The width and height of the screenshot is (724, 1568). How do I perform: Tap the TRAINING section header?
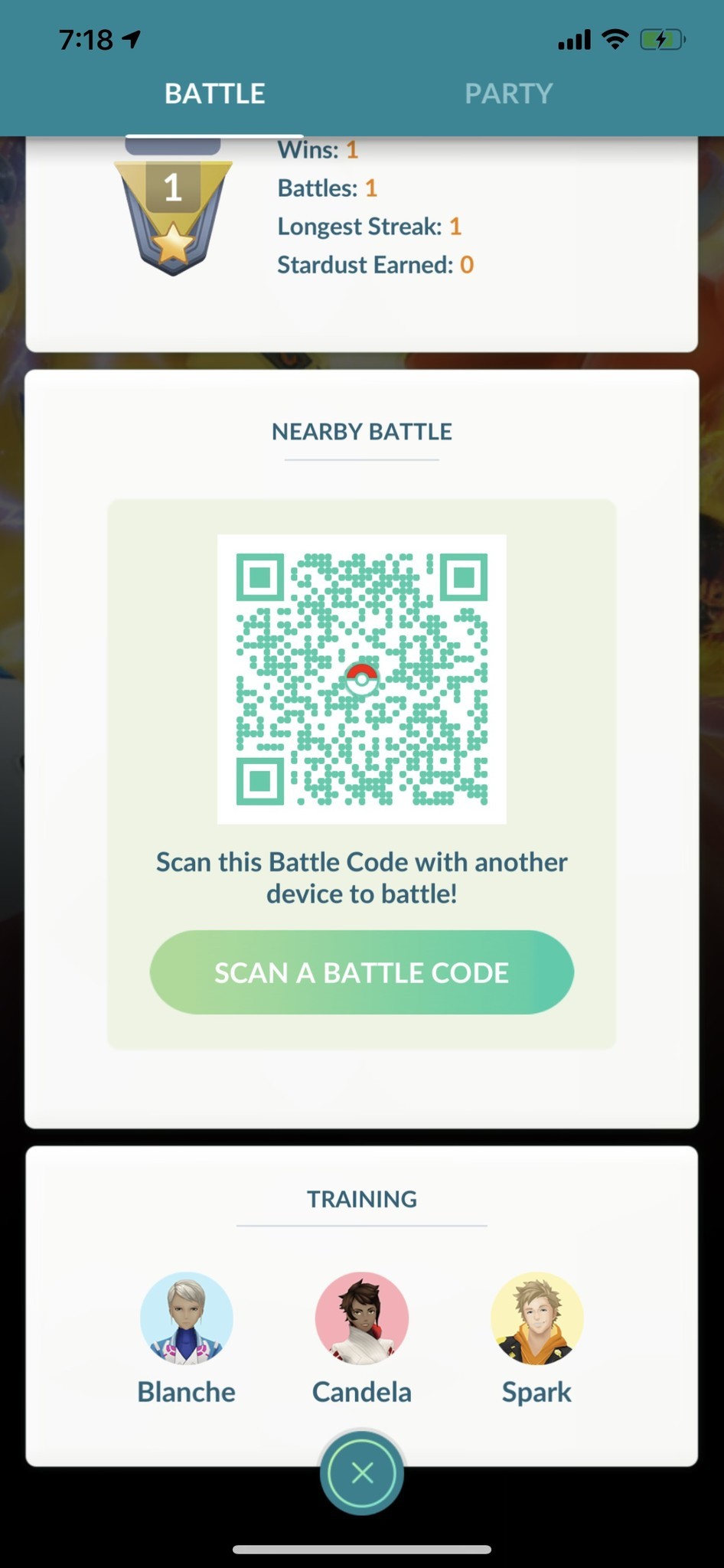[x=361, y=1199]
